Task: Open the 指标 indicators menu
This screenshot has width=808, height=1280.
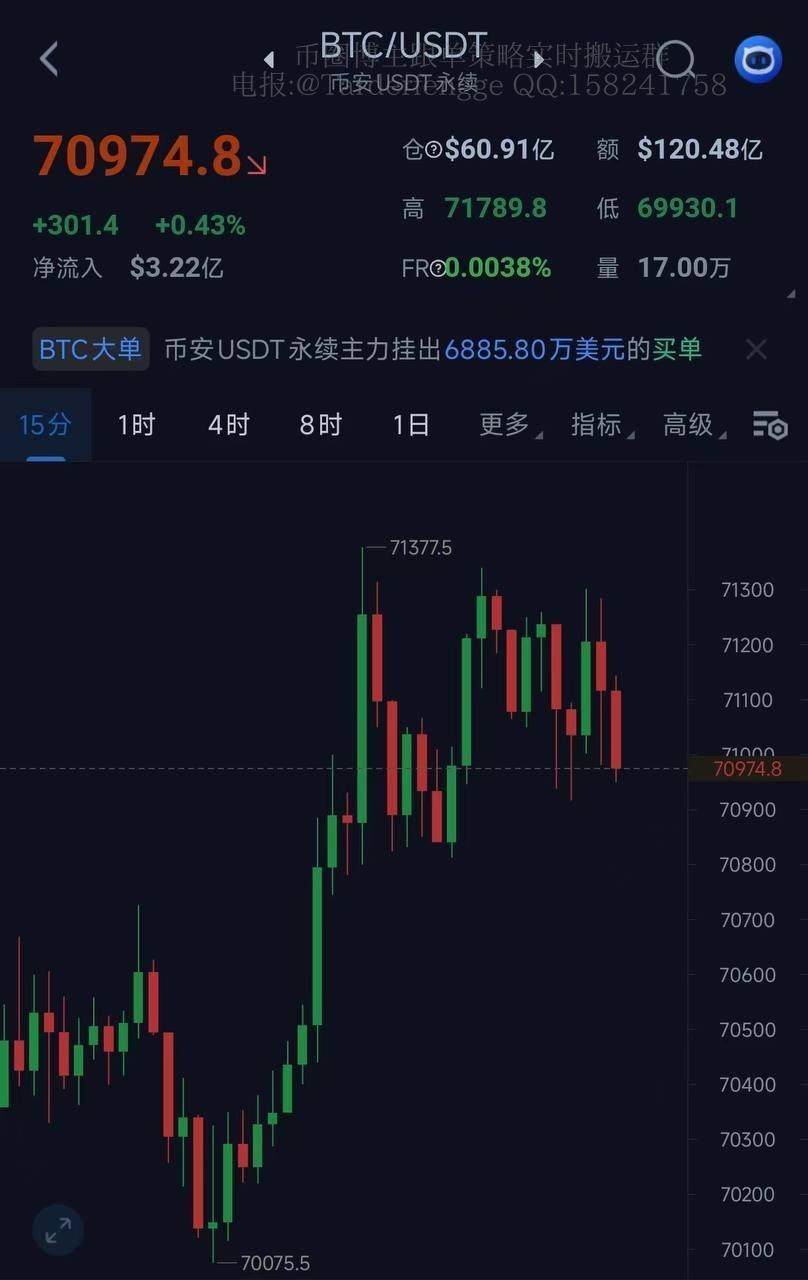Action: coord(600,424)
